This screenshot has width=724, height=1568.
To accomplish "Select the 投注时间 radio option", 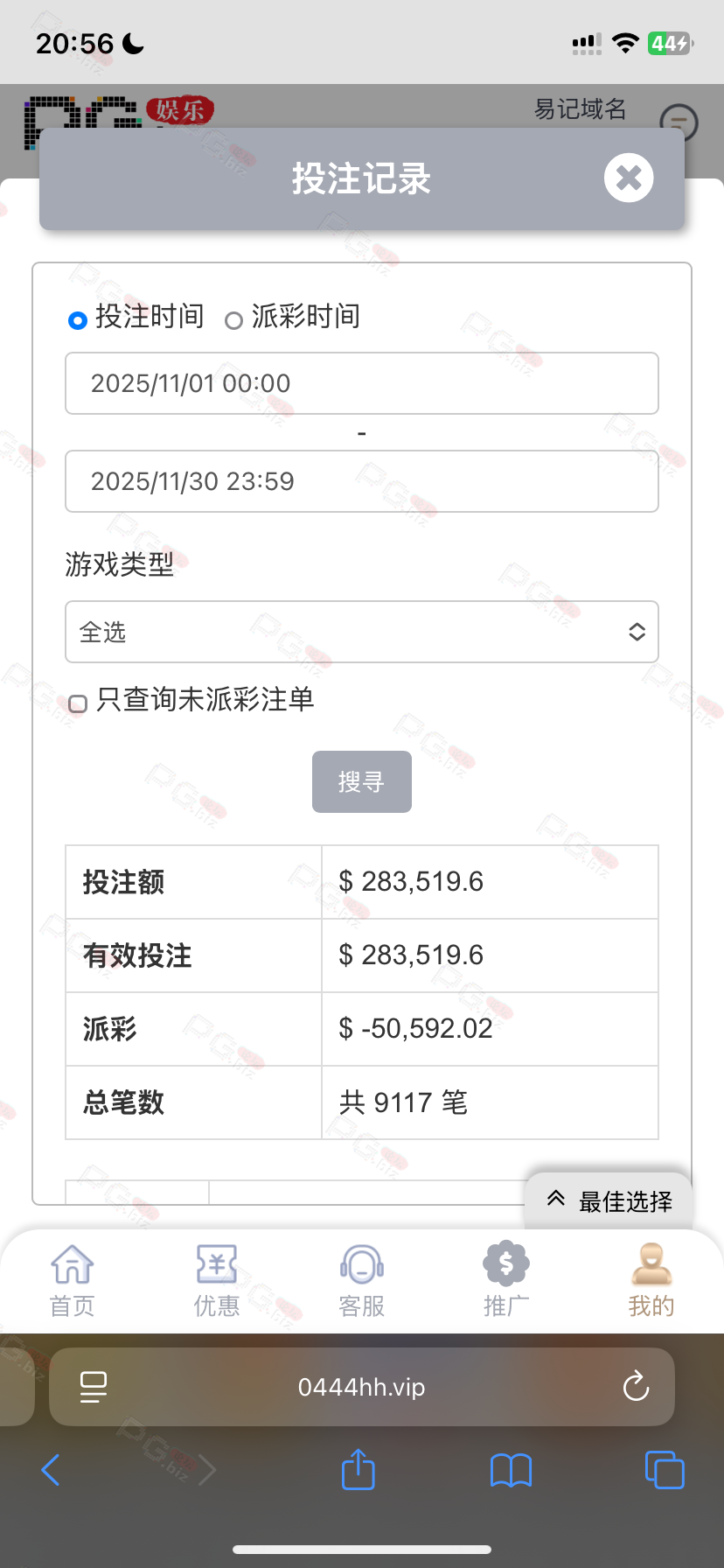I will tap(78, 320).
